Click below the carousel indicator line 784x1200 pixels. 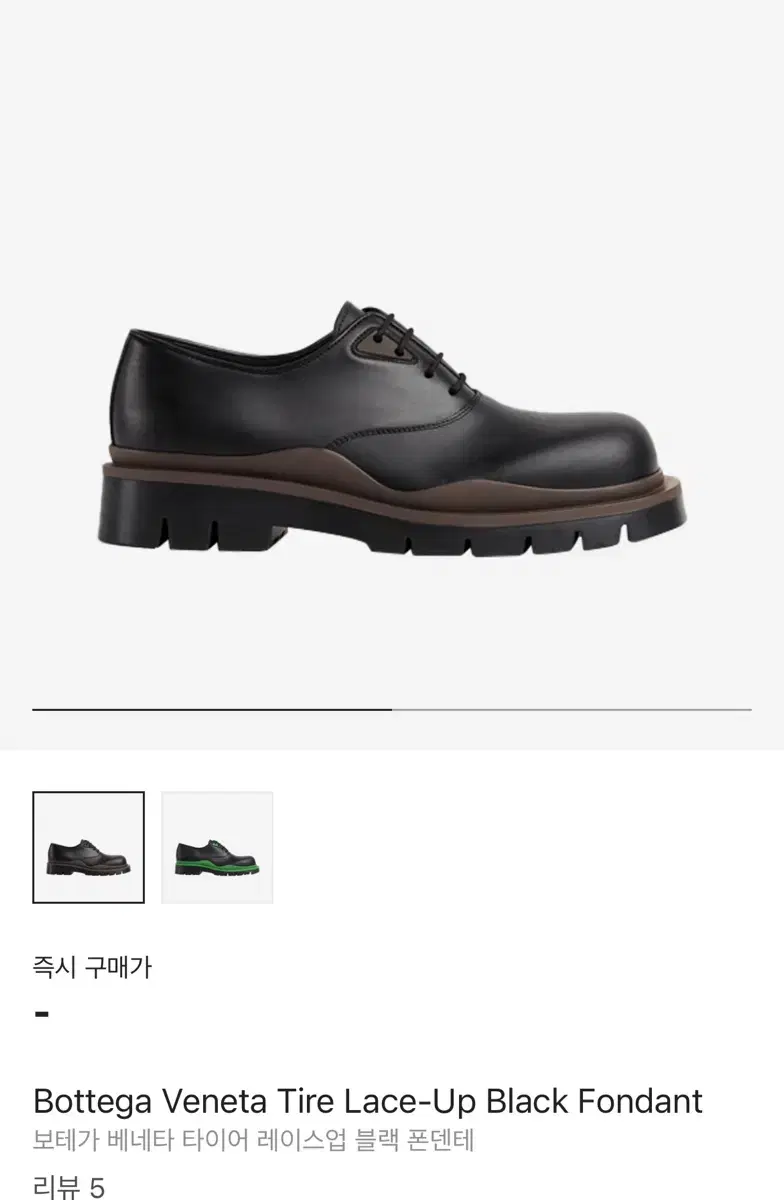(x=392, y=730)
